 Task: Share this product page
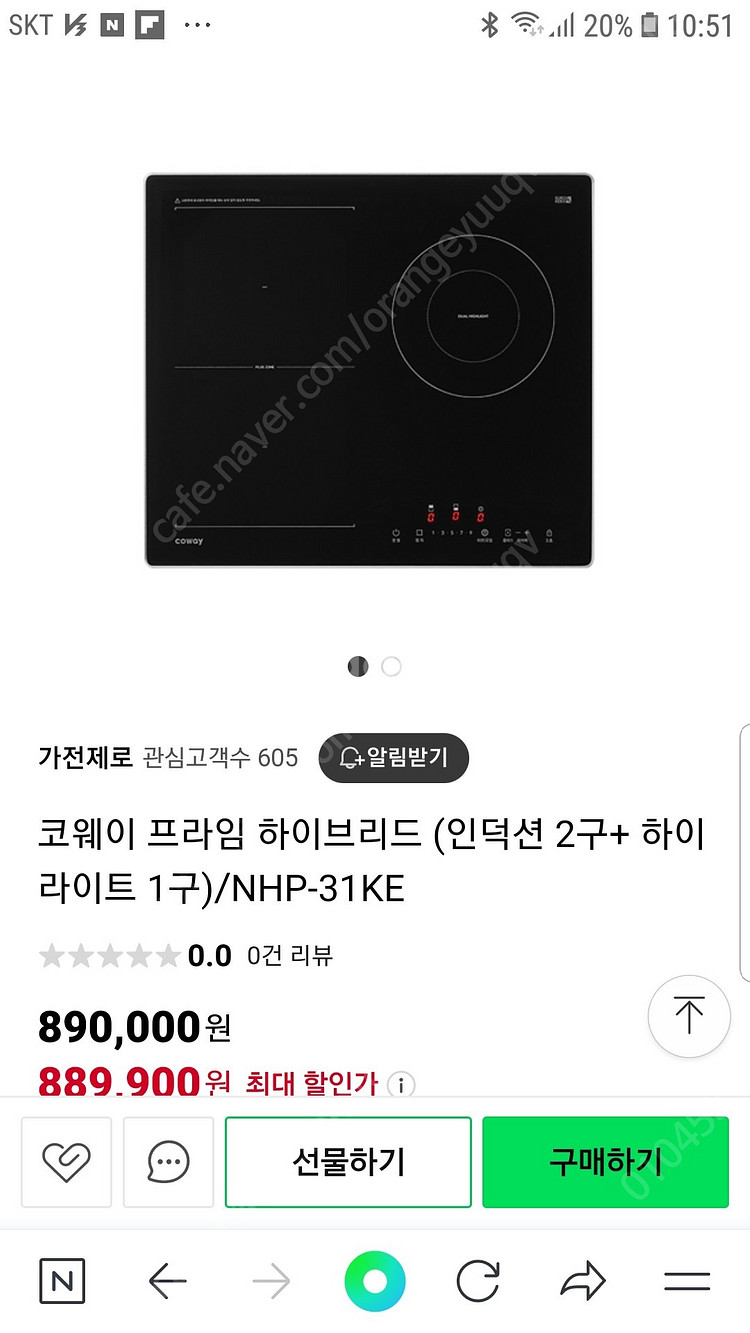pos(583,1282)
